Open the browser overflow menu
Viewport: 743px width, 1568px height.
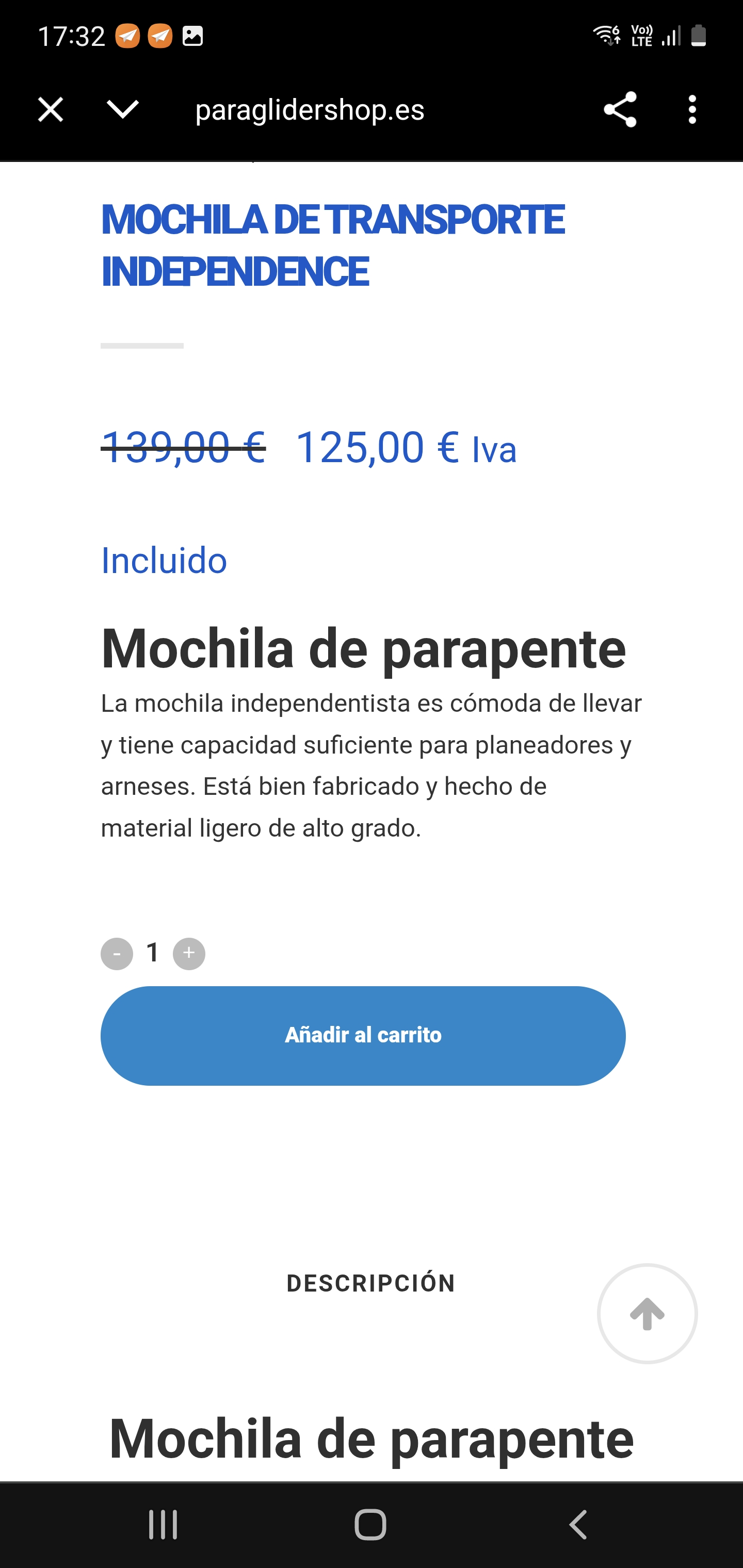[692, 110]
